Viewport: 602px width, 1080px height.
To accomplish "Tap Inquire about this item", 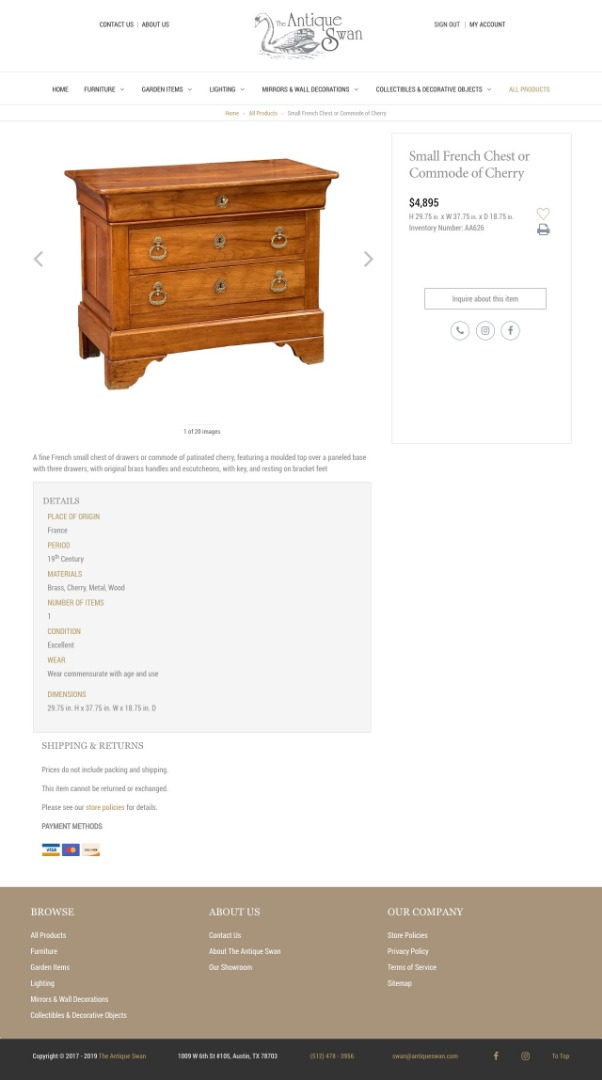I will [x=485, y=299].
